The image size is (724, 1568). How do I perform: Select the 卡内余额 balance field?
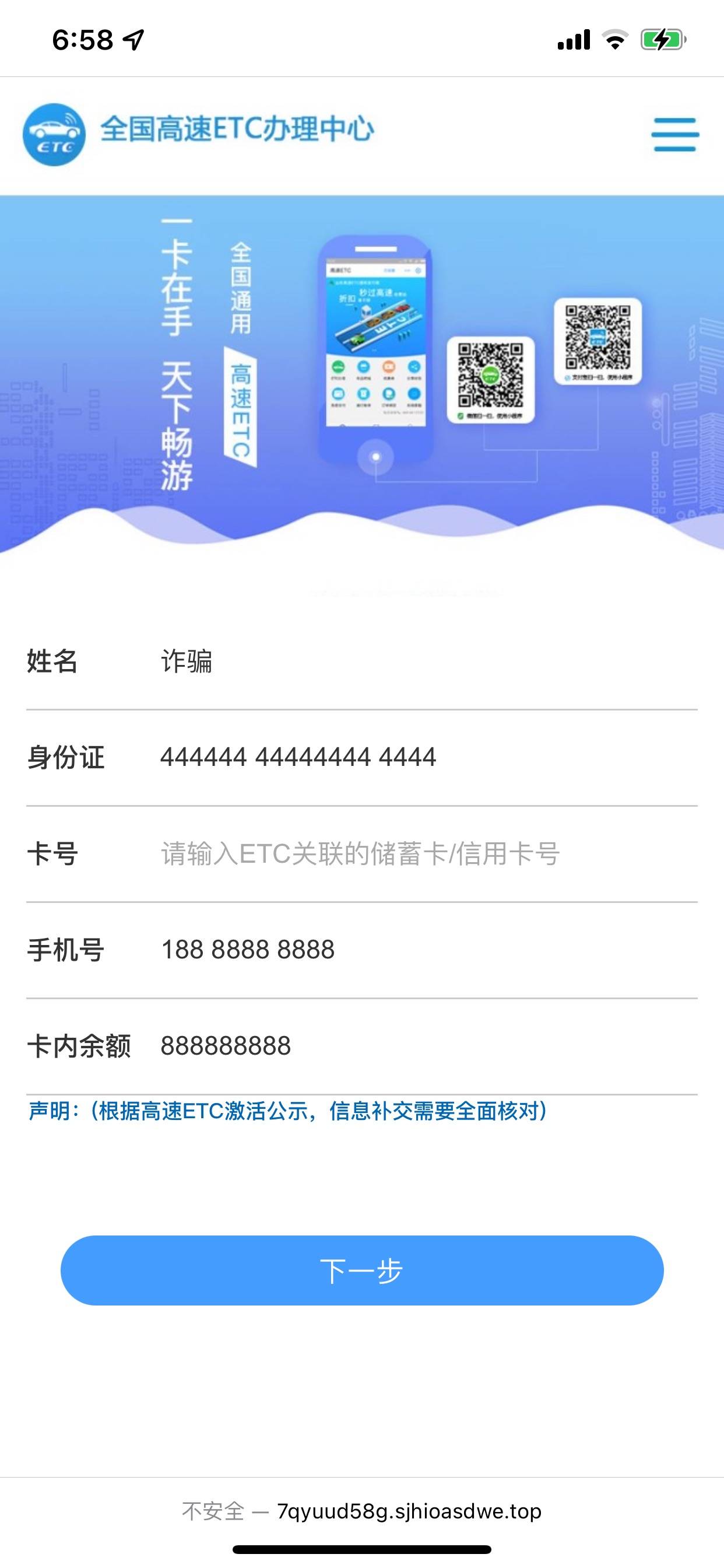click(x=426, y=1046)
